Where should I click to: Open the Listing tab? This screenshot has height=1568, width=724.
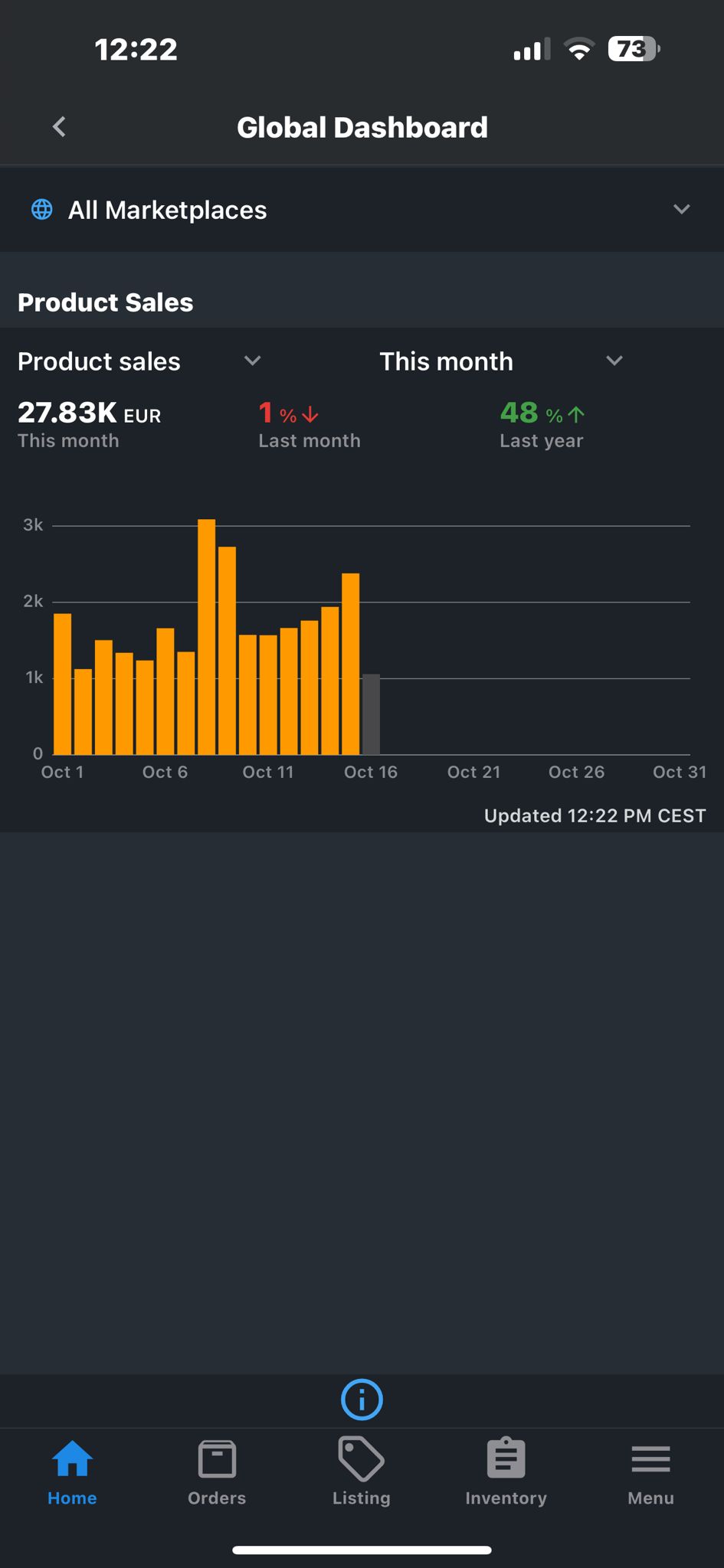coord(362,1473)
